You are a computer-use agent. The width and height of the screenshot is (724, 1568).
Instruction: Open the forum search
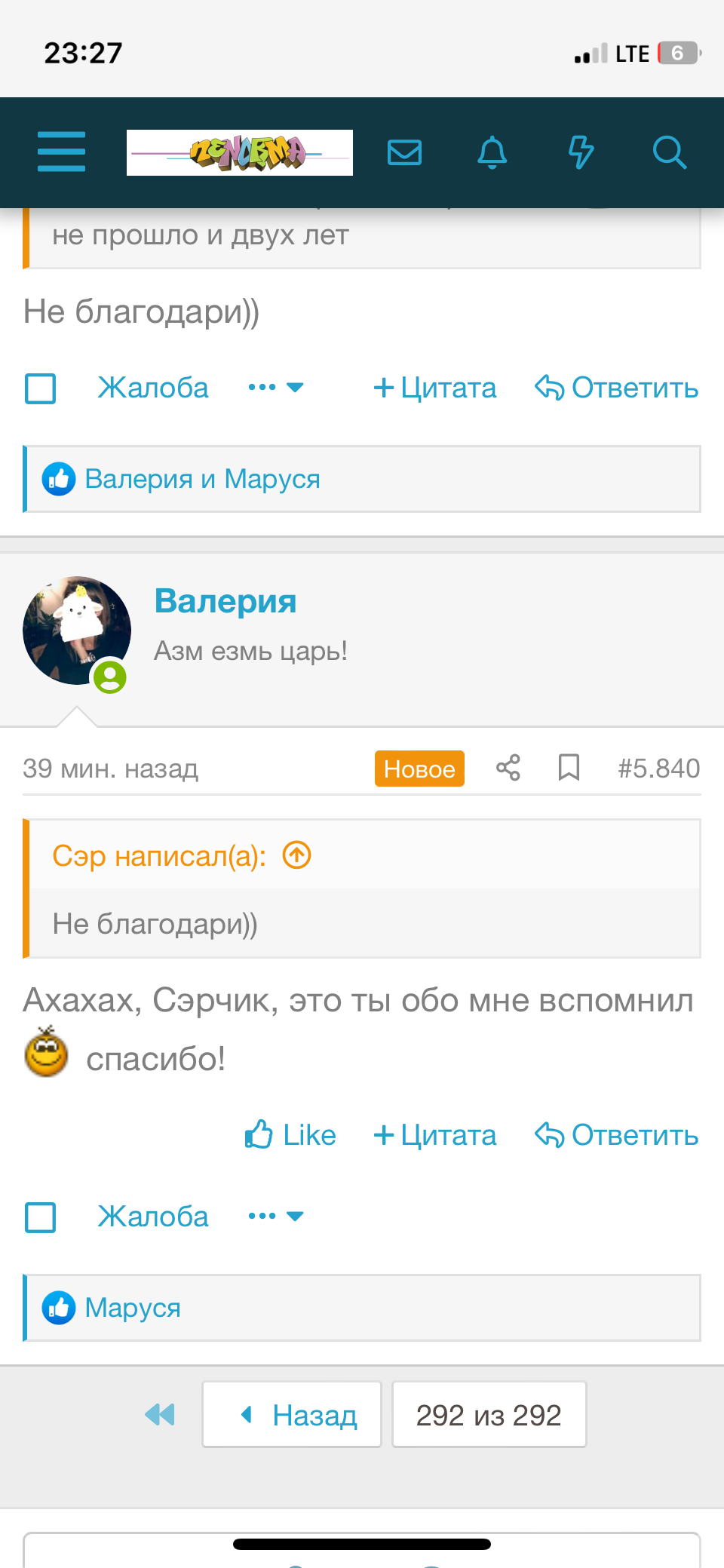tap(669, 152)
